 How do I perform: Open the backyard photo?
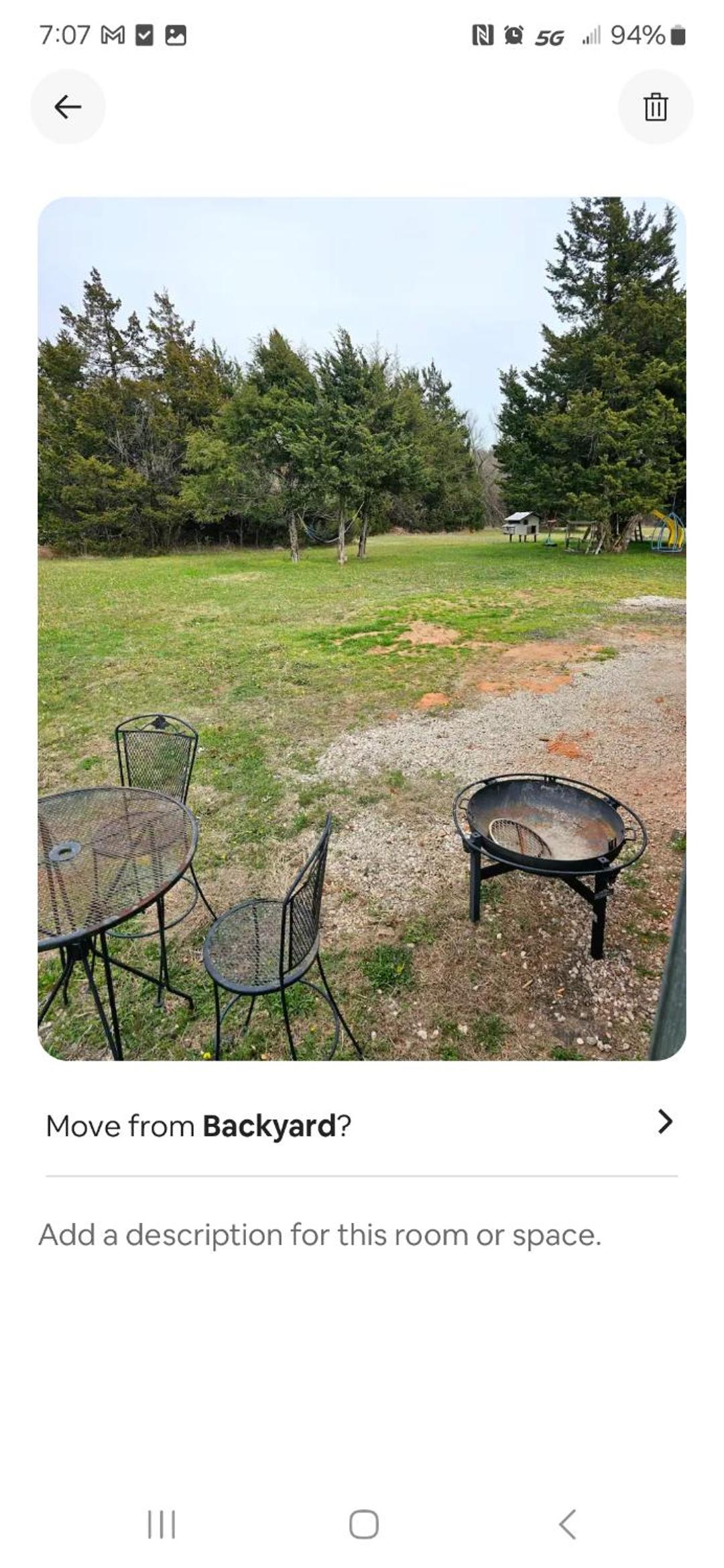point(362,629)
